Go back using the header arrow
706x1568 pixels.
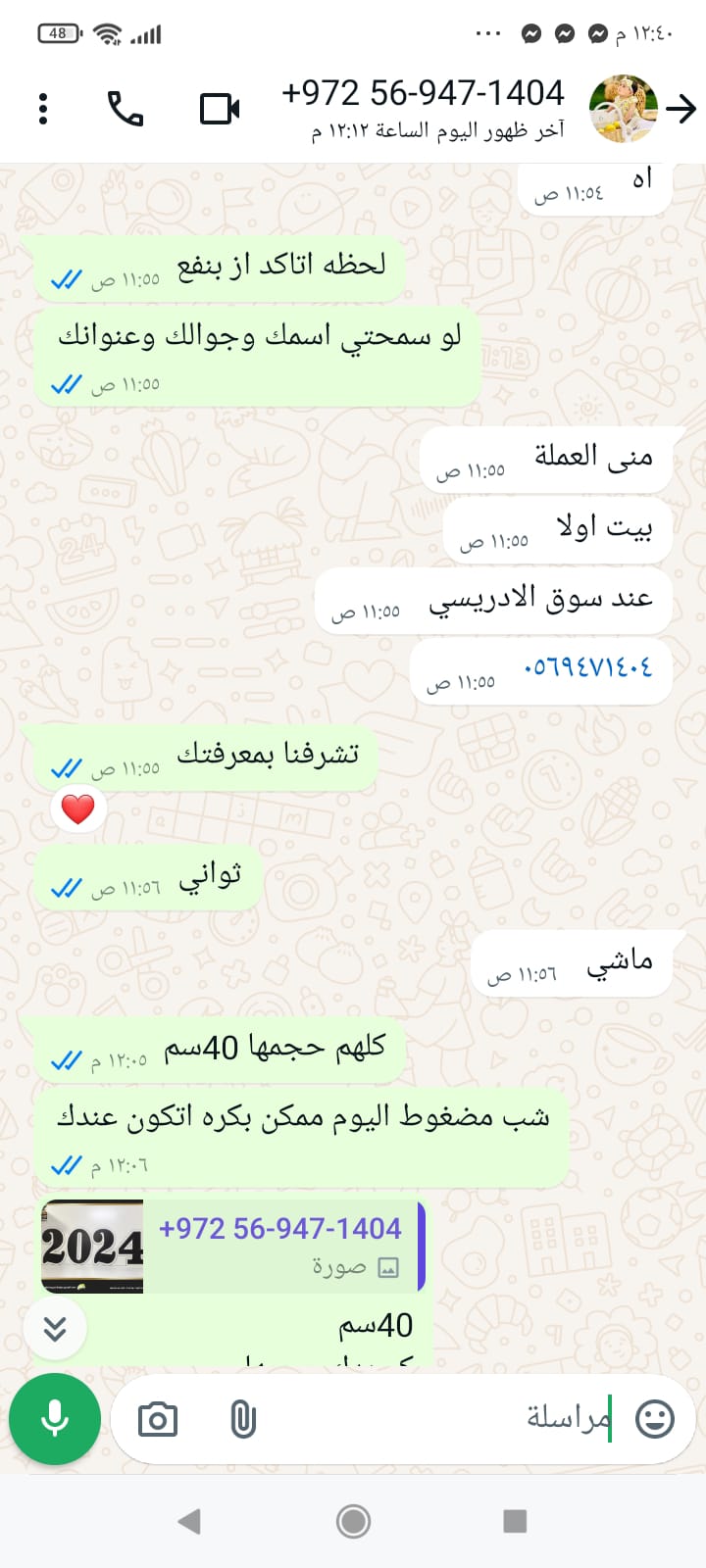coord(681,109)
